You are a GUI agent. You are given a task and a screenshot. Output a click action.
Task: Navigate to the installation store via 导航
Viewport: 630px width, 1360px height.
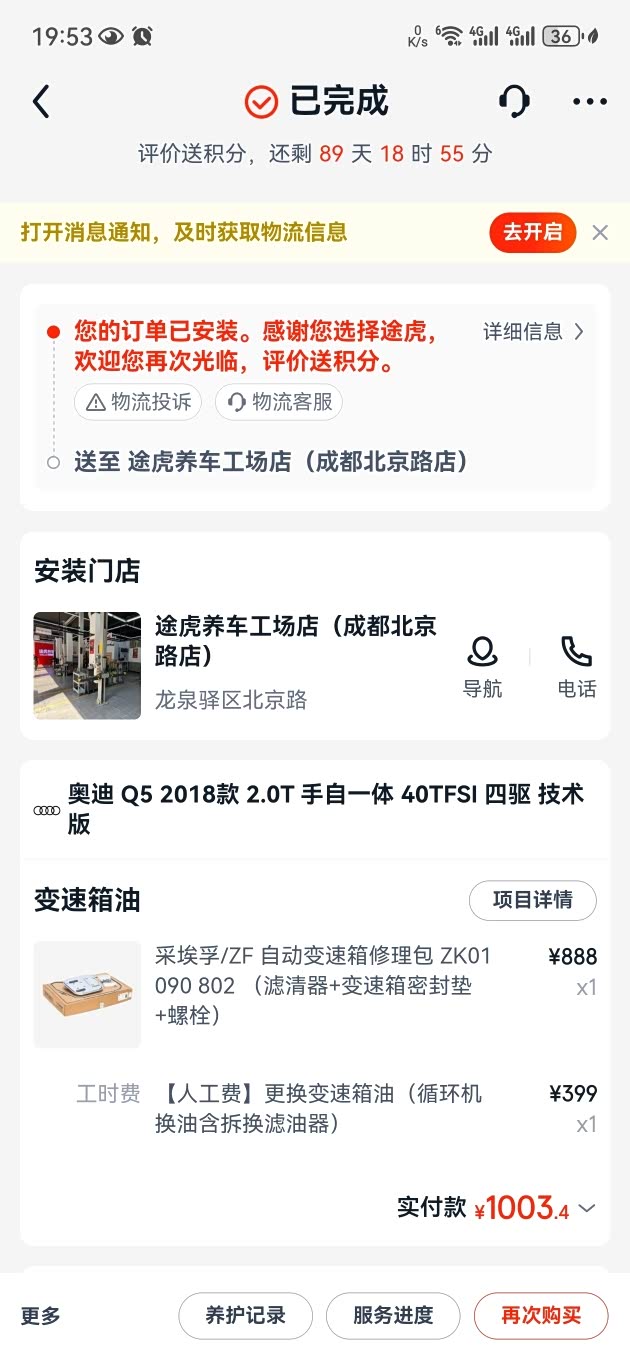click(482, 667)
